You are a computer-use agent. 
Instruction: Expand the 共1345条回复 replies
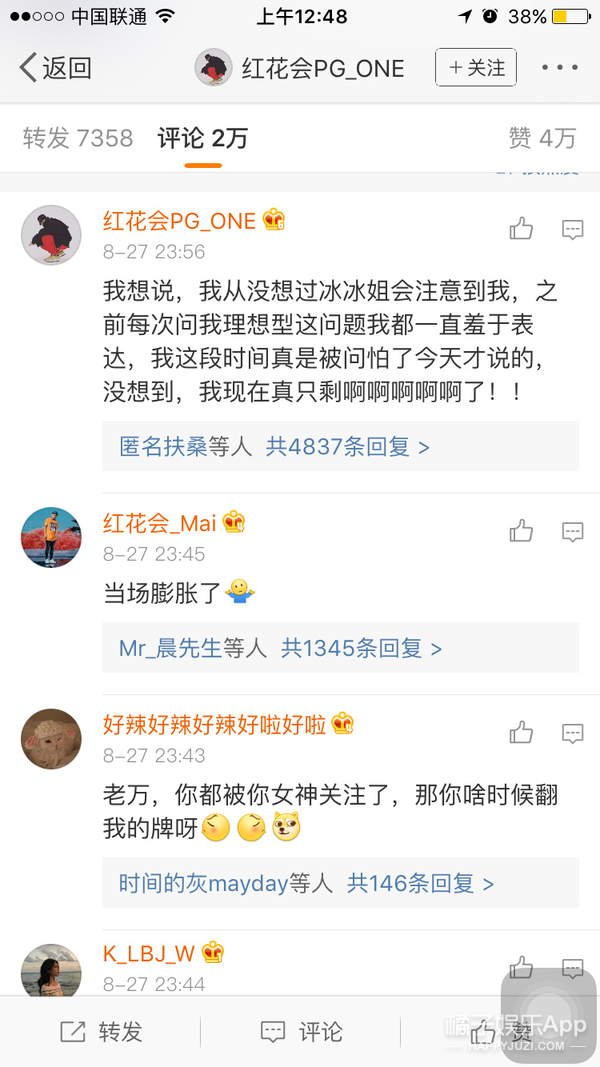[361, 648]
